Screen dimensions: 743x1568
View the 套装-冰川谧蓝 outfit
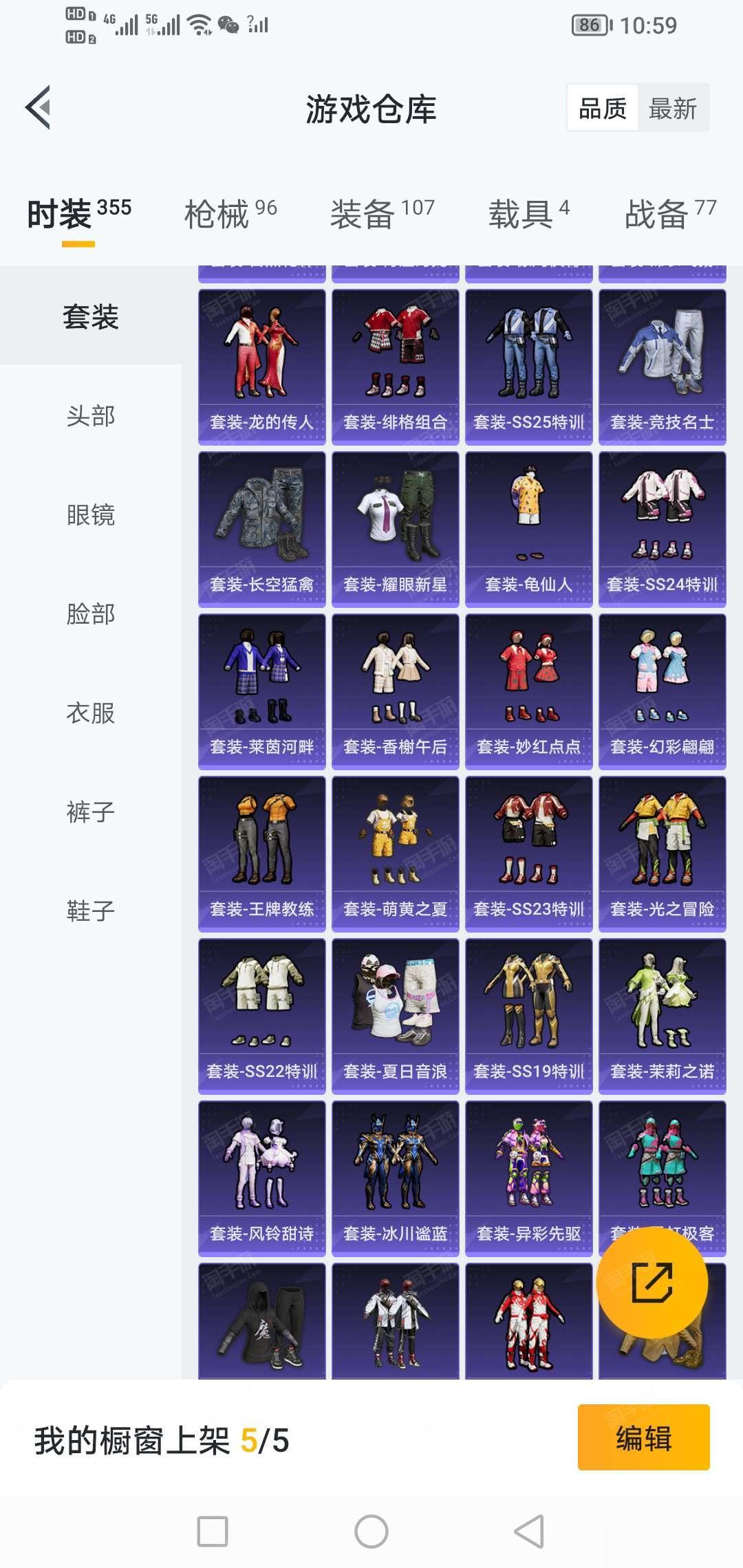(396, 1179)
